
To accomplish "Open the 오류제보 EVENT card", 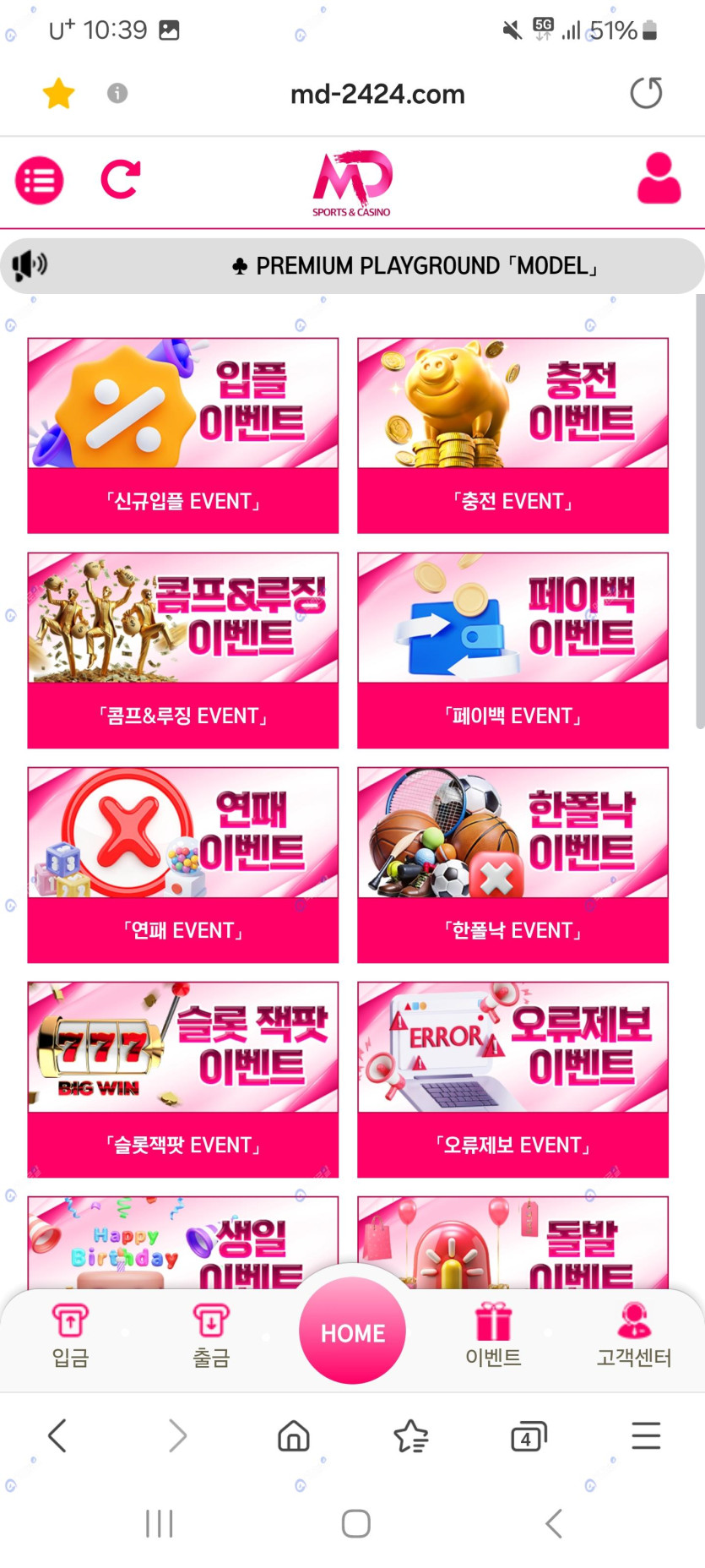I will 512,1079.
